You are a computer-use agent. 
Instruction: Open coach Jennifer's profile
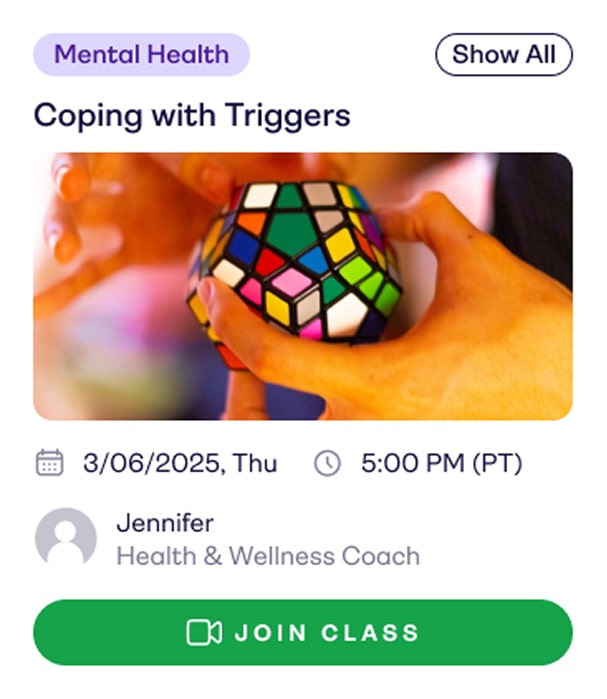66,539
